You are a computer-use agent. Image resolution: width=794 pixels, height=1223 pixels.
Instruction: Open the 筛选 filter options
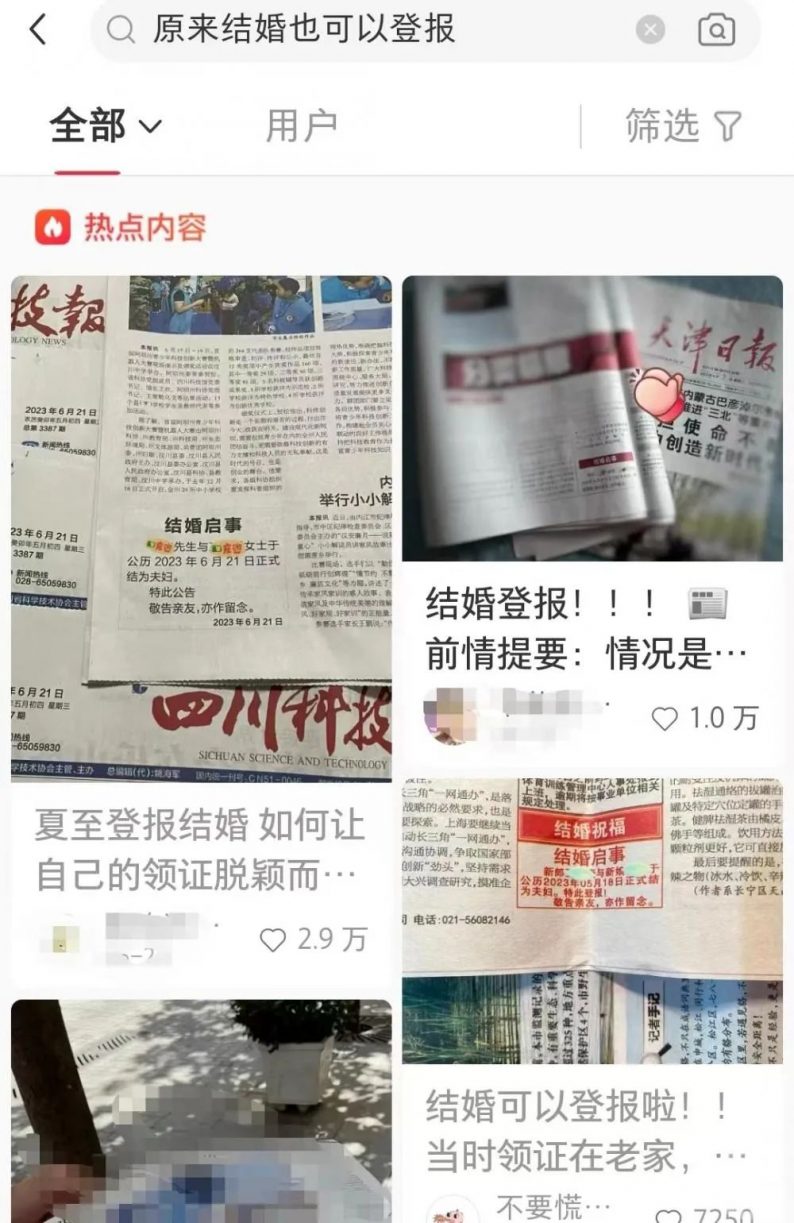[x=684, y=127]
